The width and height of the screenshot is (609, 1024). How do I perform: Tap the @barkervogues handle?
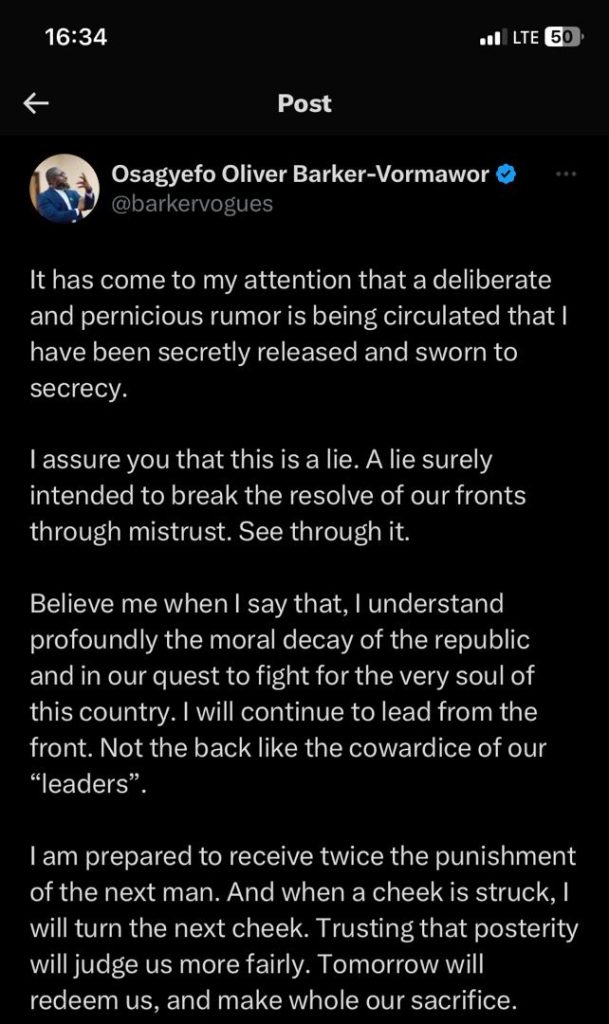pyautogui.click(x=192, y=204)
